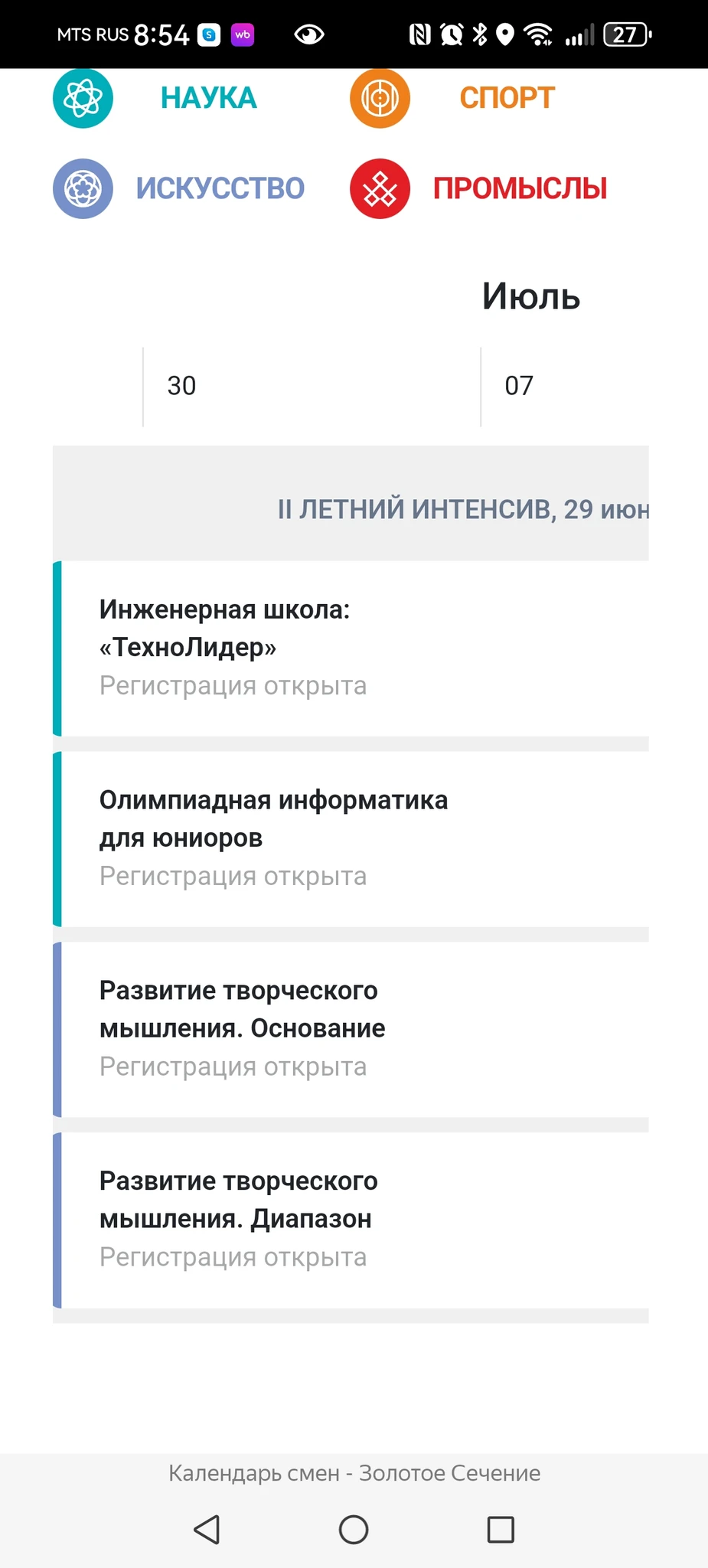Go back using the system back button

pos(207,1530)
